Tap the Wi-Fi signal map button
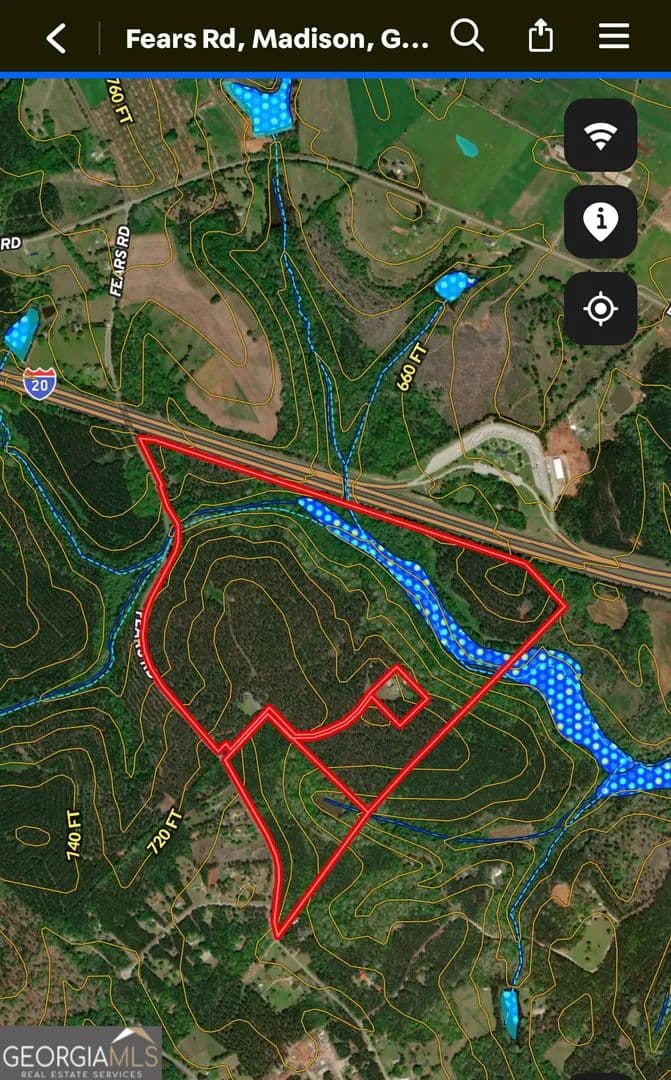Screen dimensions: 671x1080 (600, 135)
